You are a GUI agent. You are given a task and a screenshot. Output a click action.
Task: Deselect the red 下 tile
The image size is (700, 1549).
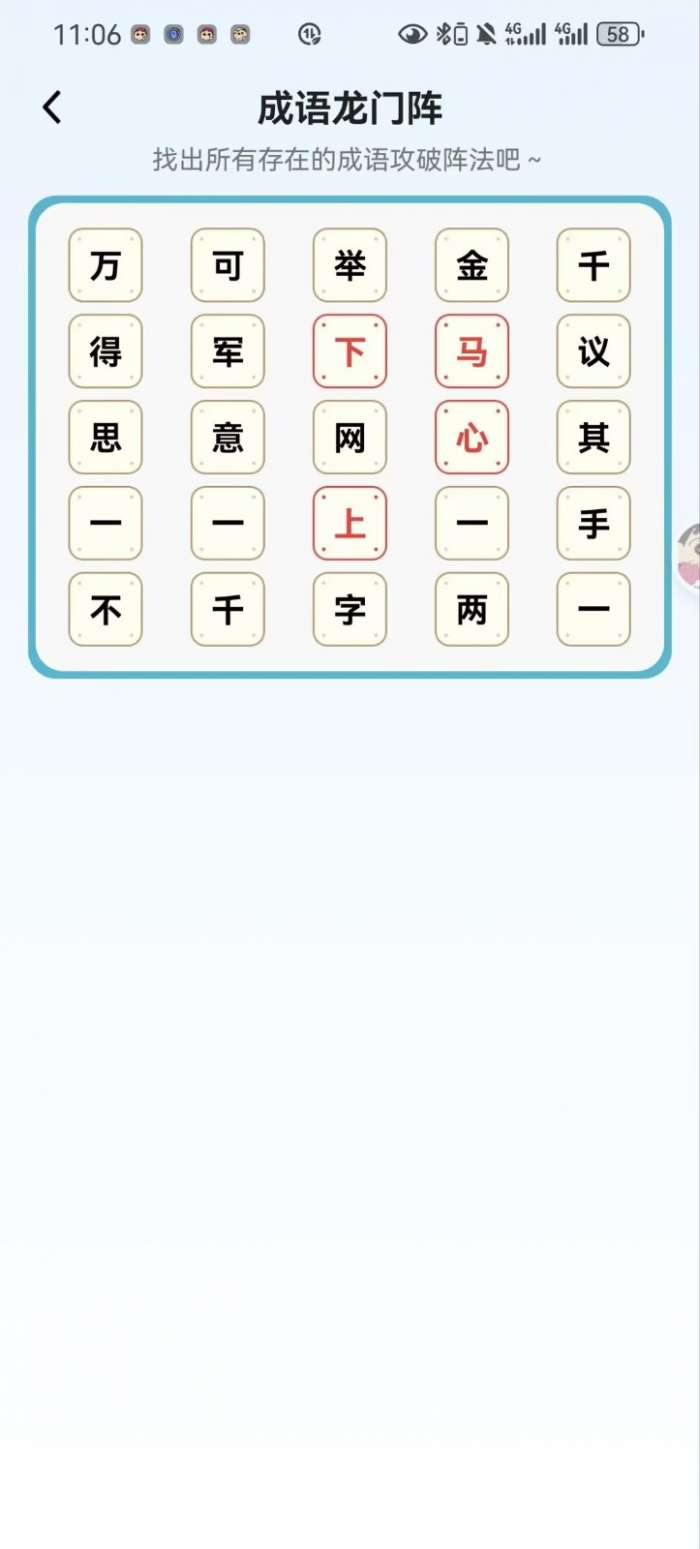[350, 352]
